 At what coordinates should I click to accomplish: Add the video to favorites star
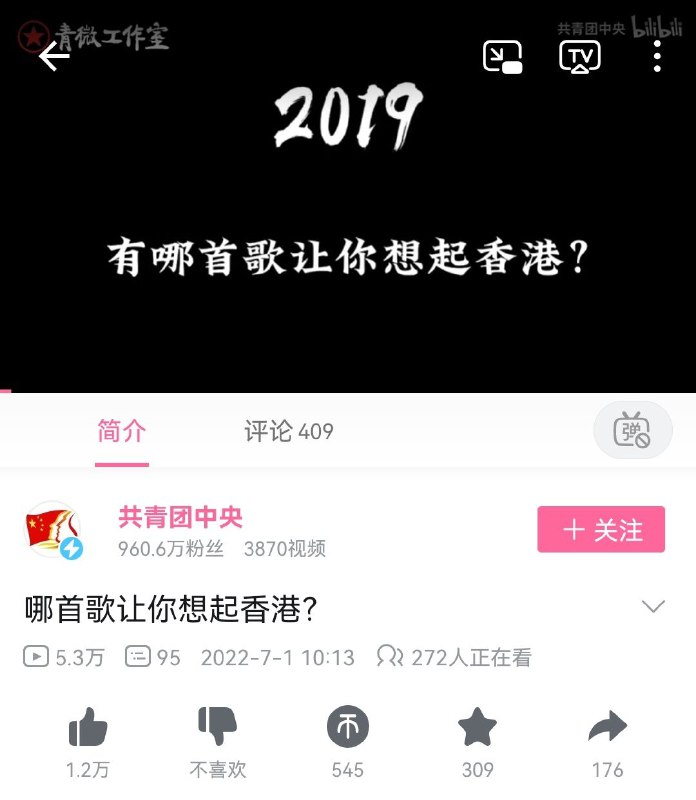pos(477,727)
